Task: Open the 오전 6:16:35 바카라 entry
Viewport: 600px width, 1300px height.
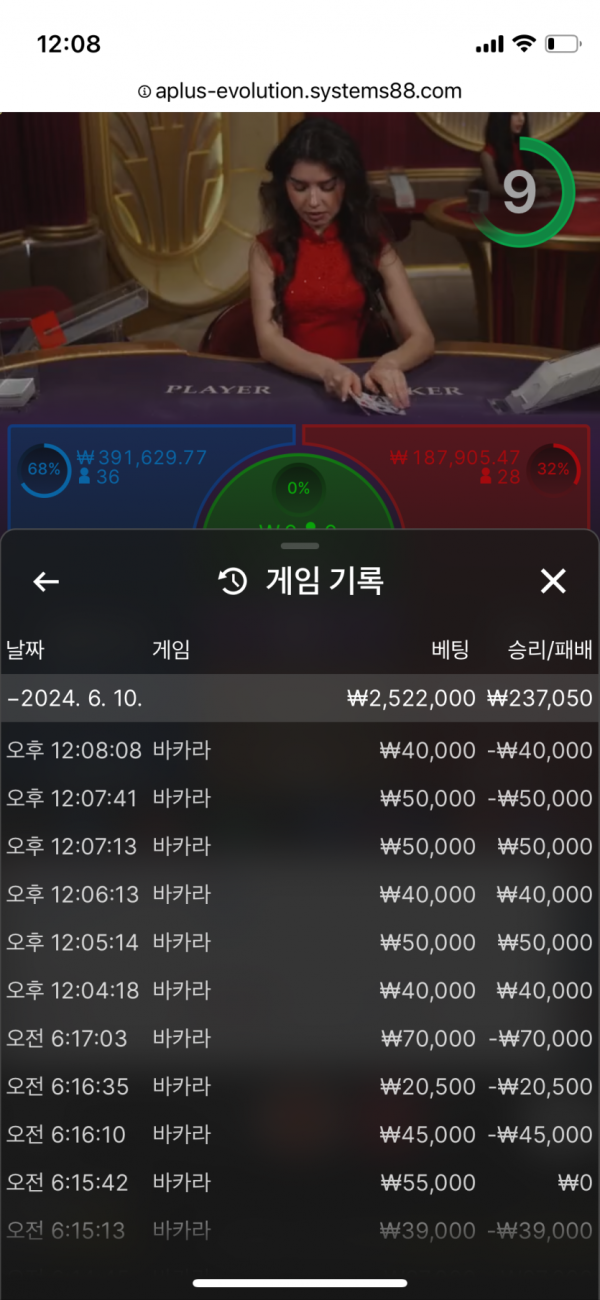Action: click(300, 1086)
